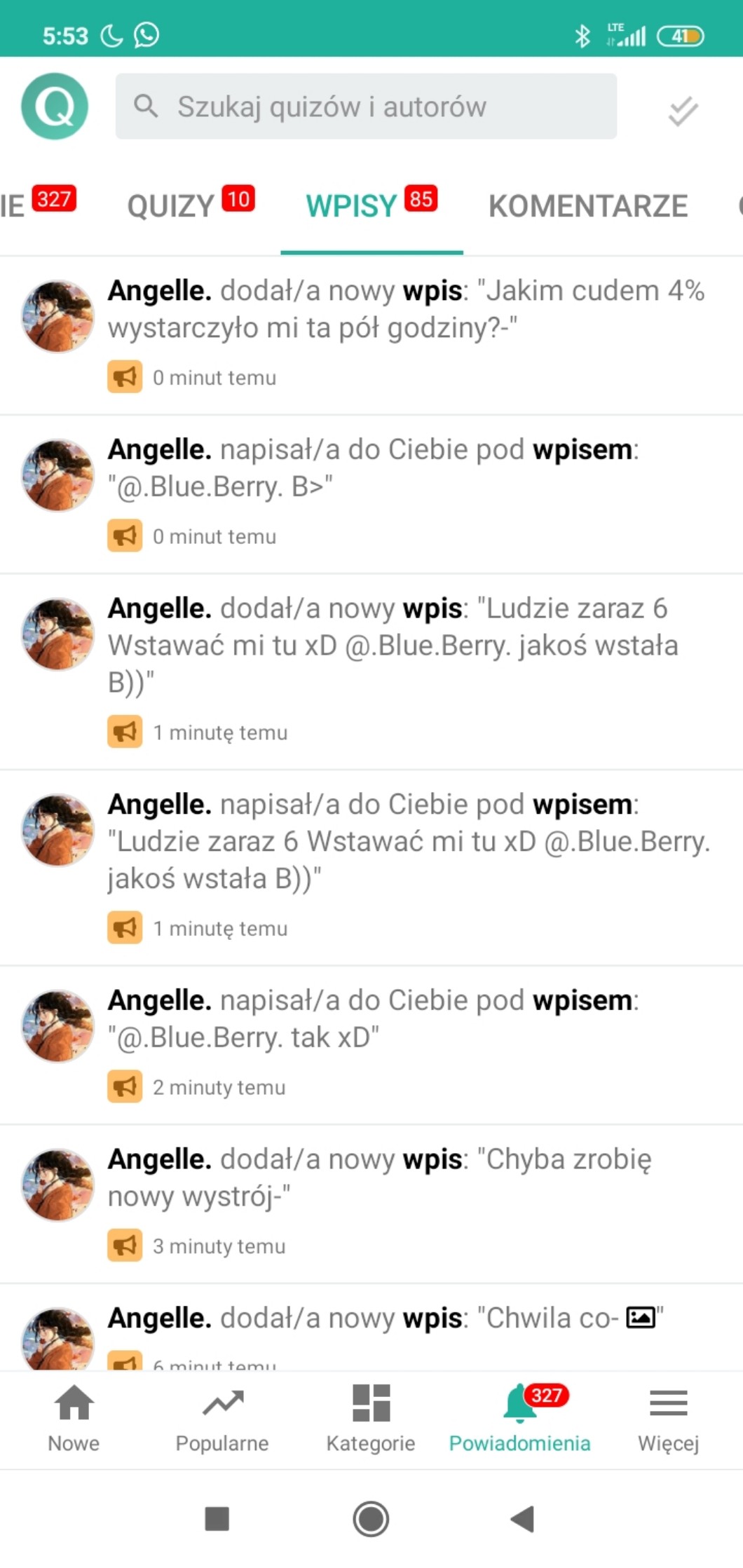This screenshot has height=1568, width=743.
Task: Open notification "@.Blue.Berry. tak xD"
Action: click(407, 1019)
